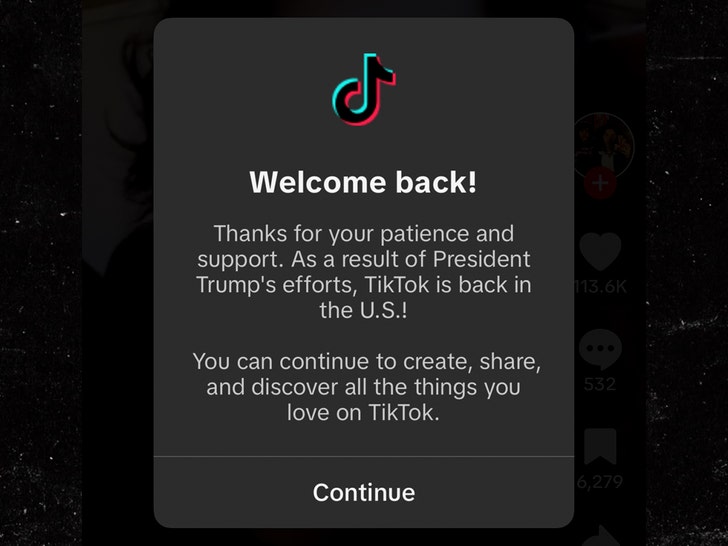
Task: Open the comments with 532 replies
Action: 600,351
